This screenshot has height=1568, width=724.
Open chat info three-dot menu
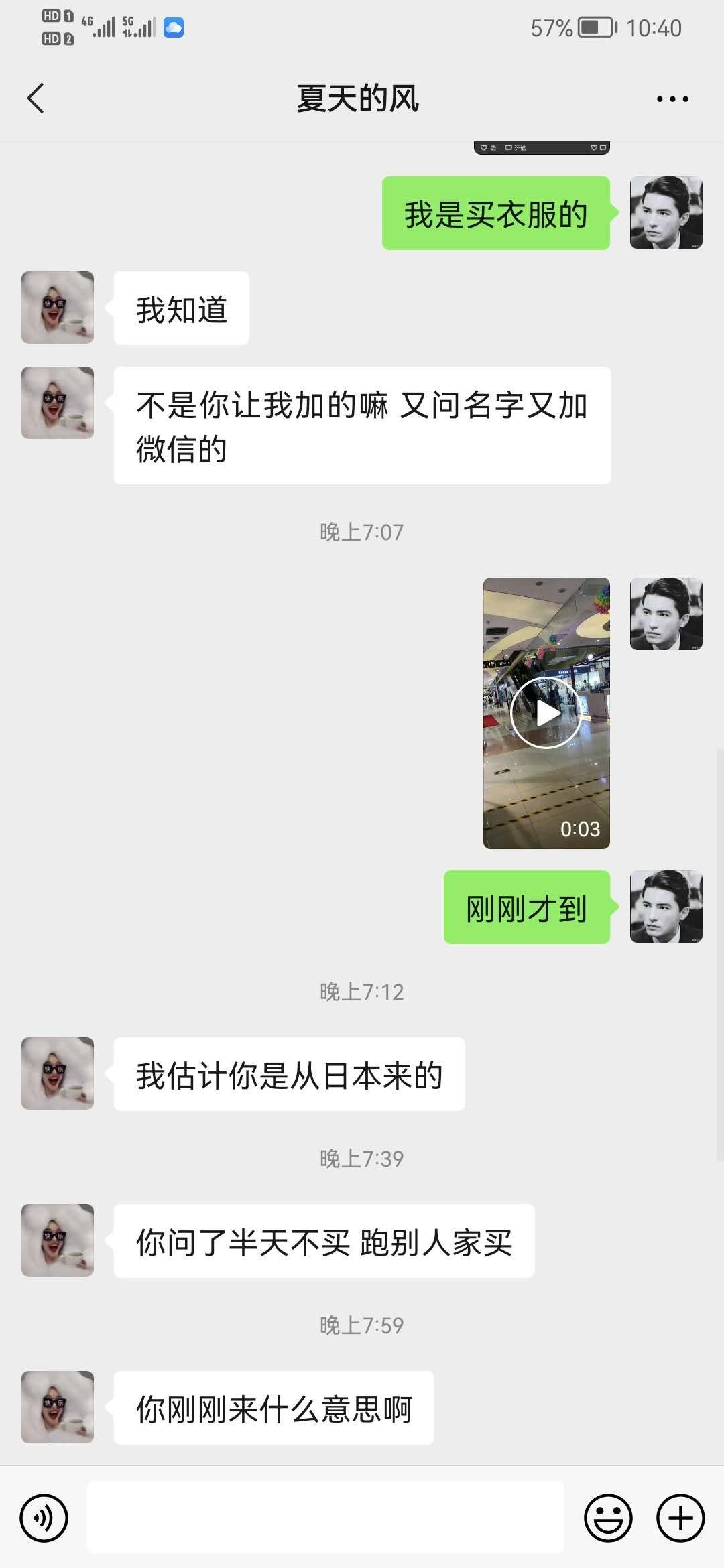tap(672, 99)
